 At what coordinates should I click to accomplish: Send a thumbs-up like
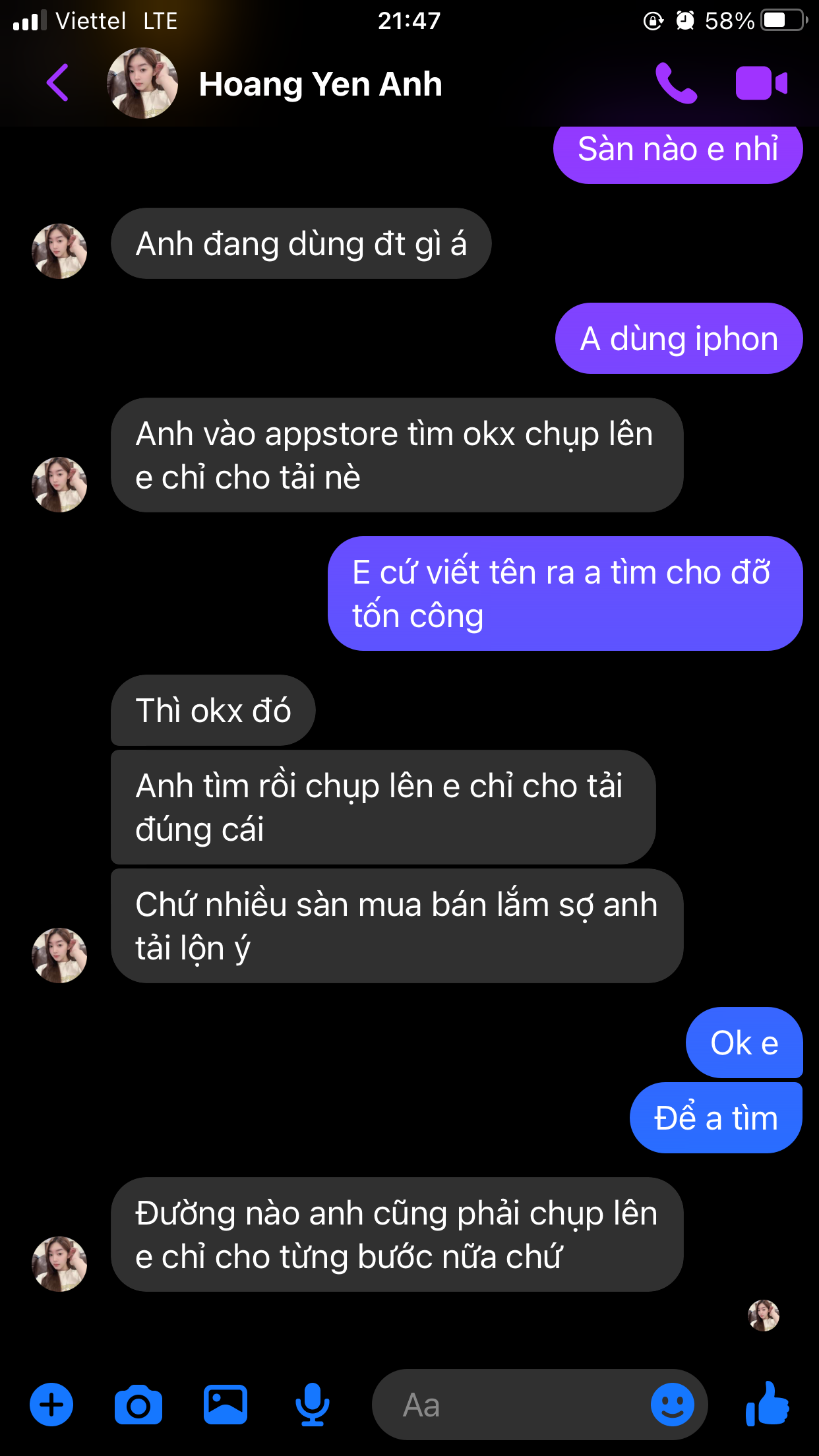pos(767,1403)
